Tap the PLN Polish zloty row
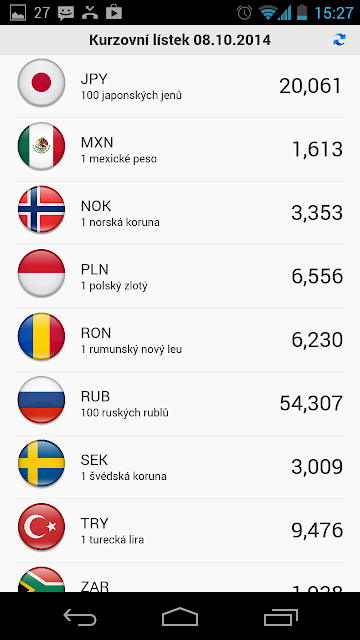Image resolution: width=360 pixels, height=640 pixels. [x=180, y=276]
